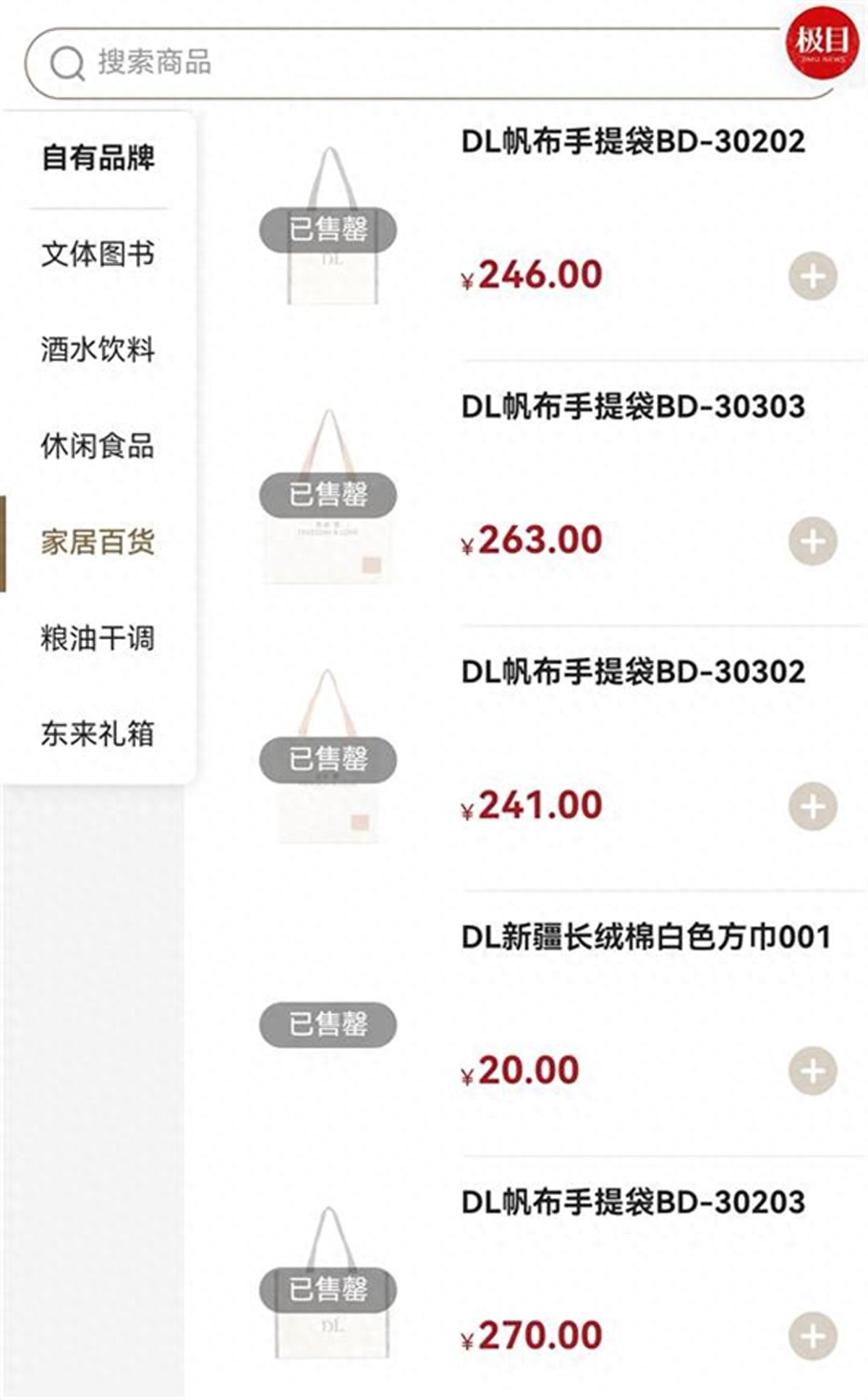Tap the plus icon for DL帆布手提袋BD-30203

pos(812,1336)
